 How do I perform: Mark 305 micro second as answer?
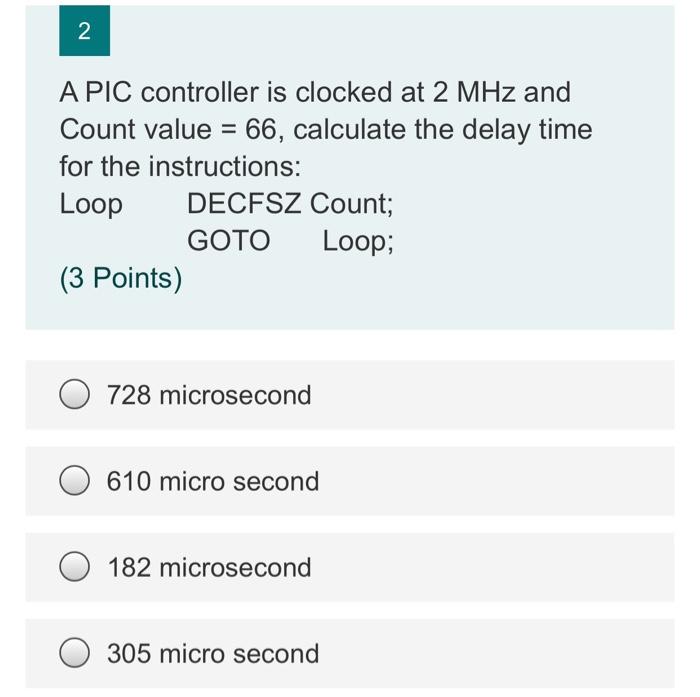[74, 654]
